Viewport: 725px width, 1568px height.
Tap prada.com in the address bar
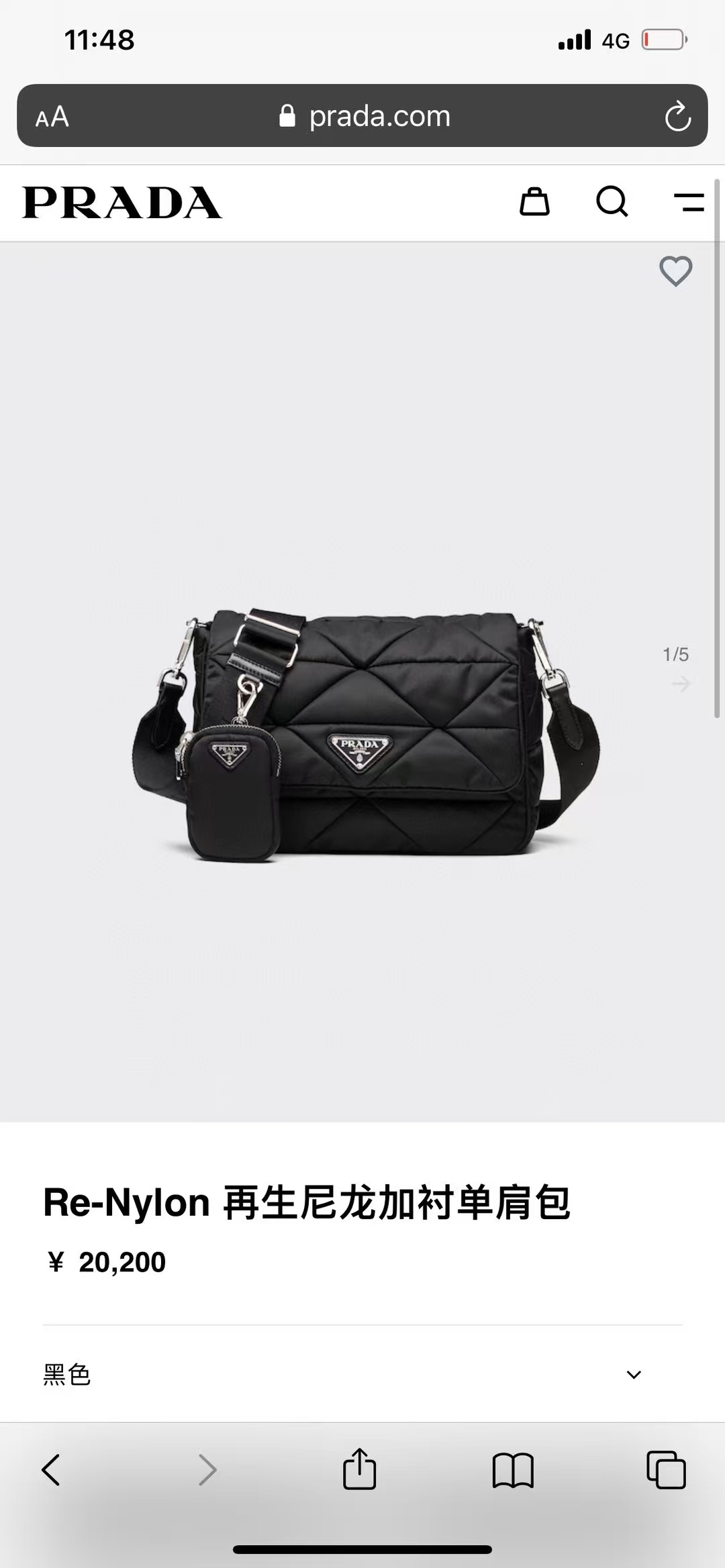pyautogui.click(x=378, y=115)
